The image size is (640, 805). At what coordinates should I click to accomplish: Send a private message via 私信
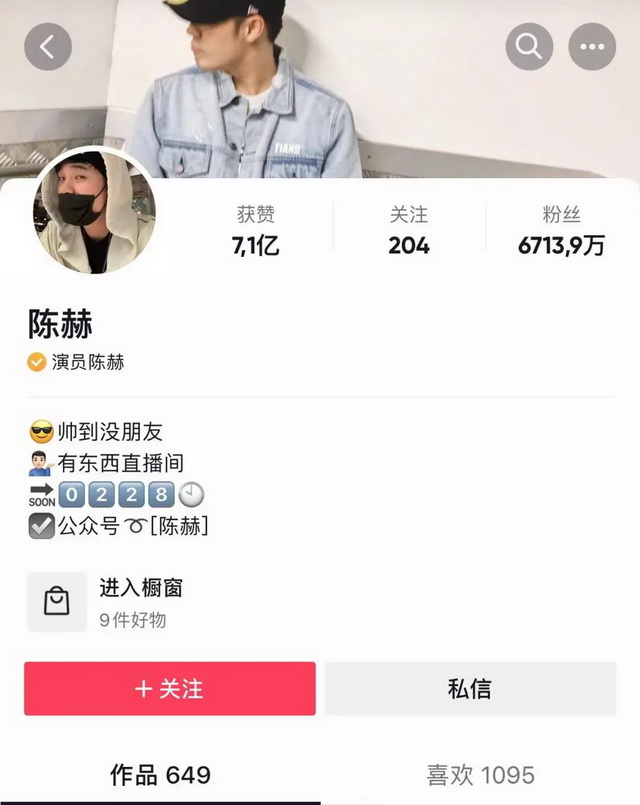click(469, 689)
